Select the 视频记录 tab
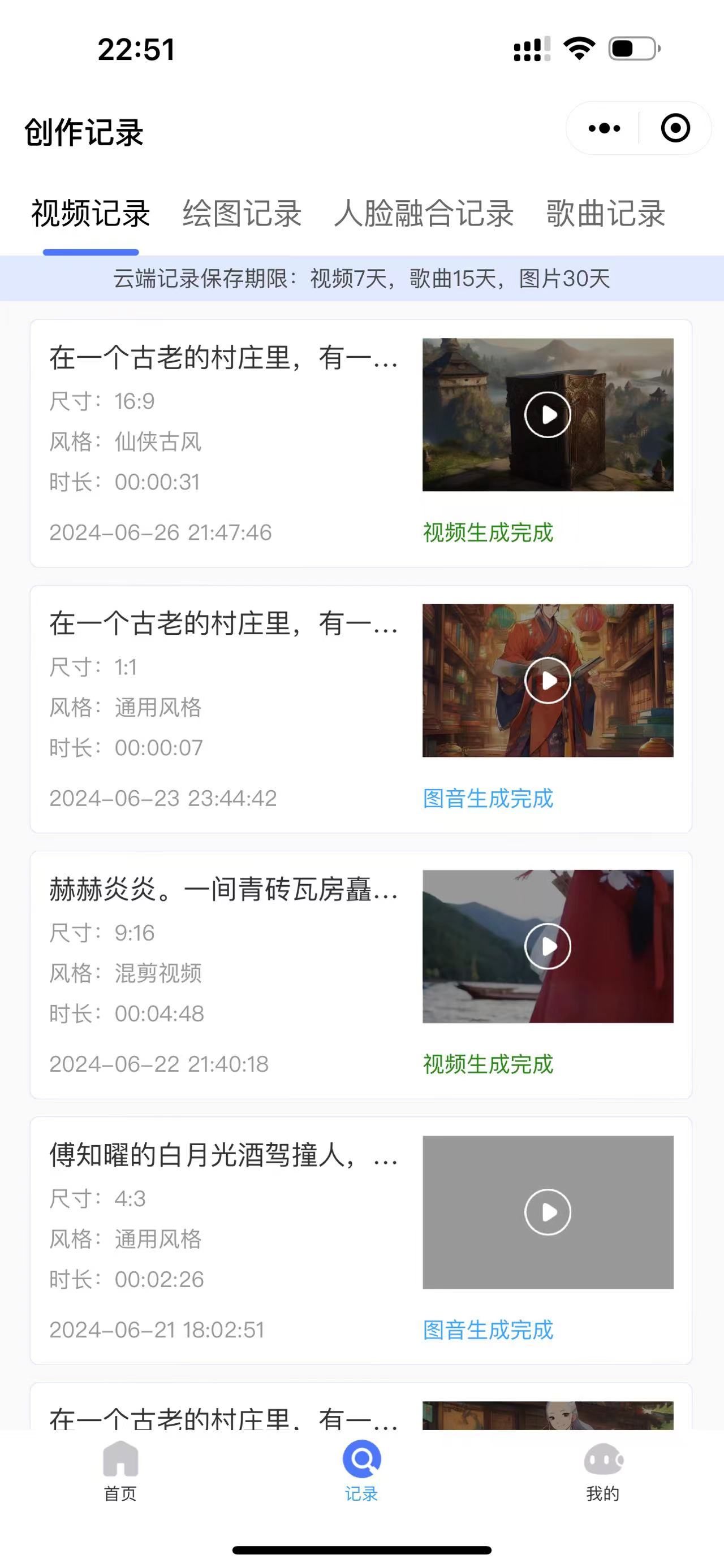 [x=90, y=214]
